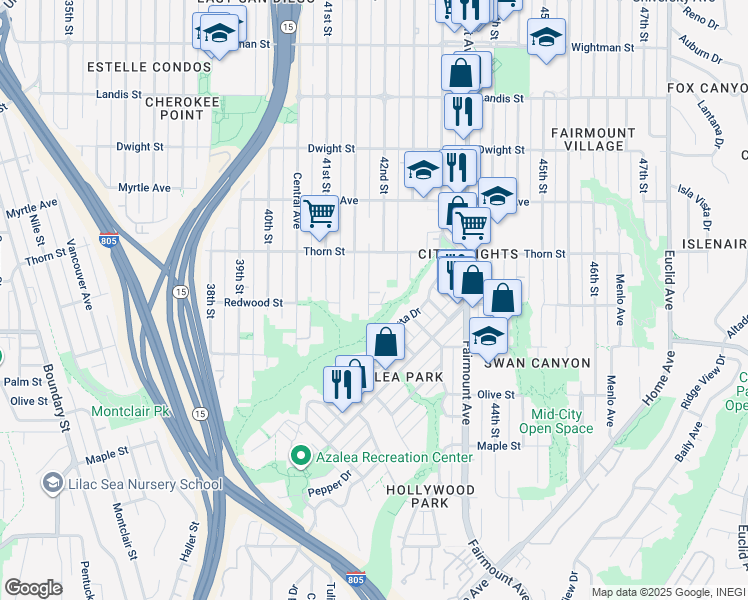The height and width of the screenshot is (600, 748).
Task: Open the school marker near Estelle Condos
Action: click(x=221, y=34)
